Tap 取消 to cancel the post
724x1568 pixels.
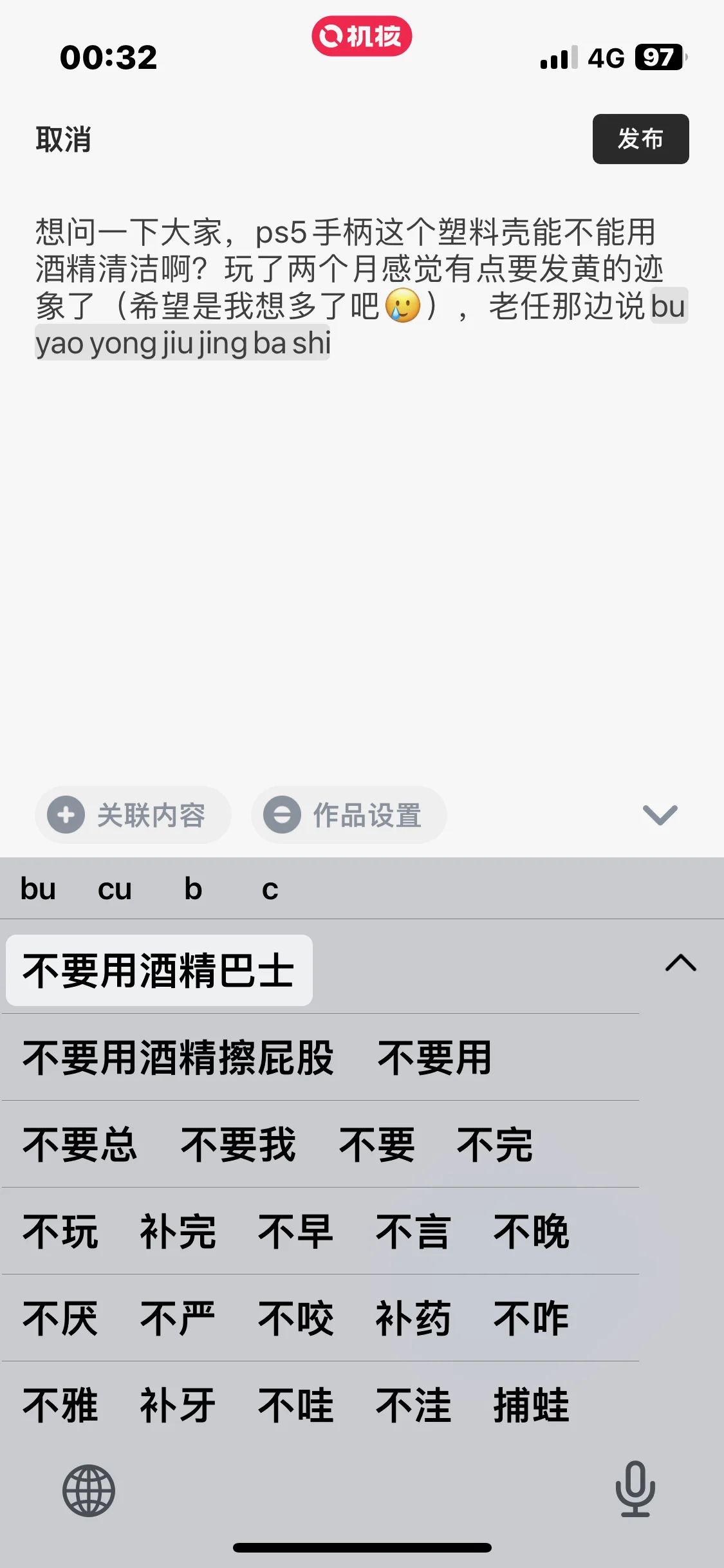click(63, 139)
